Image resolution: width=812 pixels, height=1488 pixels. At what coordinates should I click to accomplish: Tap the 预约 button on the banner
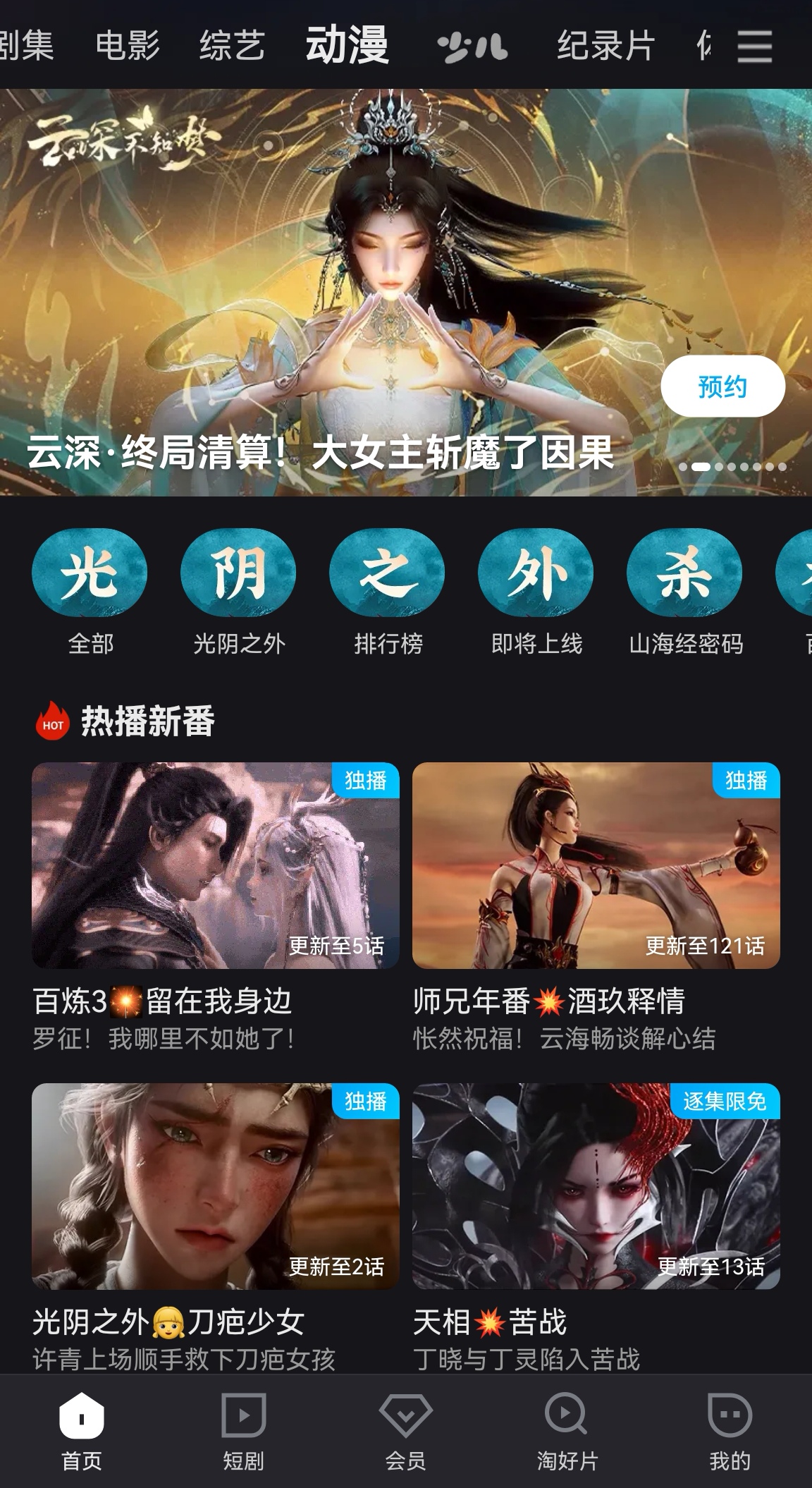coord(722,386)
